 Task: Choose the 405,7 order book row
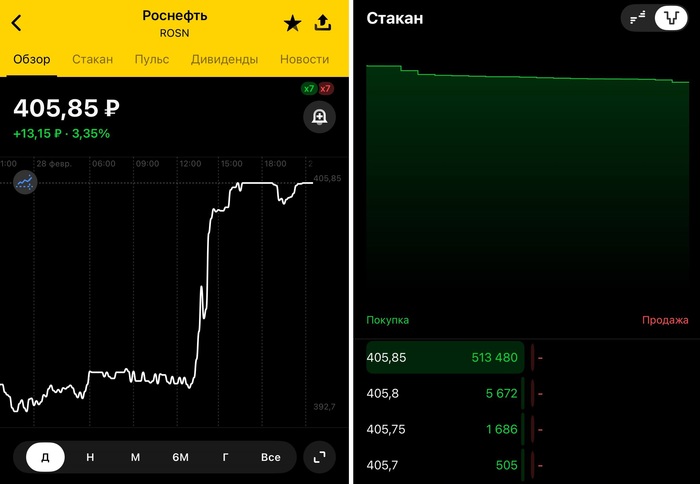pos(445,464)
